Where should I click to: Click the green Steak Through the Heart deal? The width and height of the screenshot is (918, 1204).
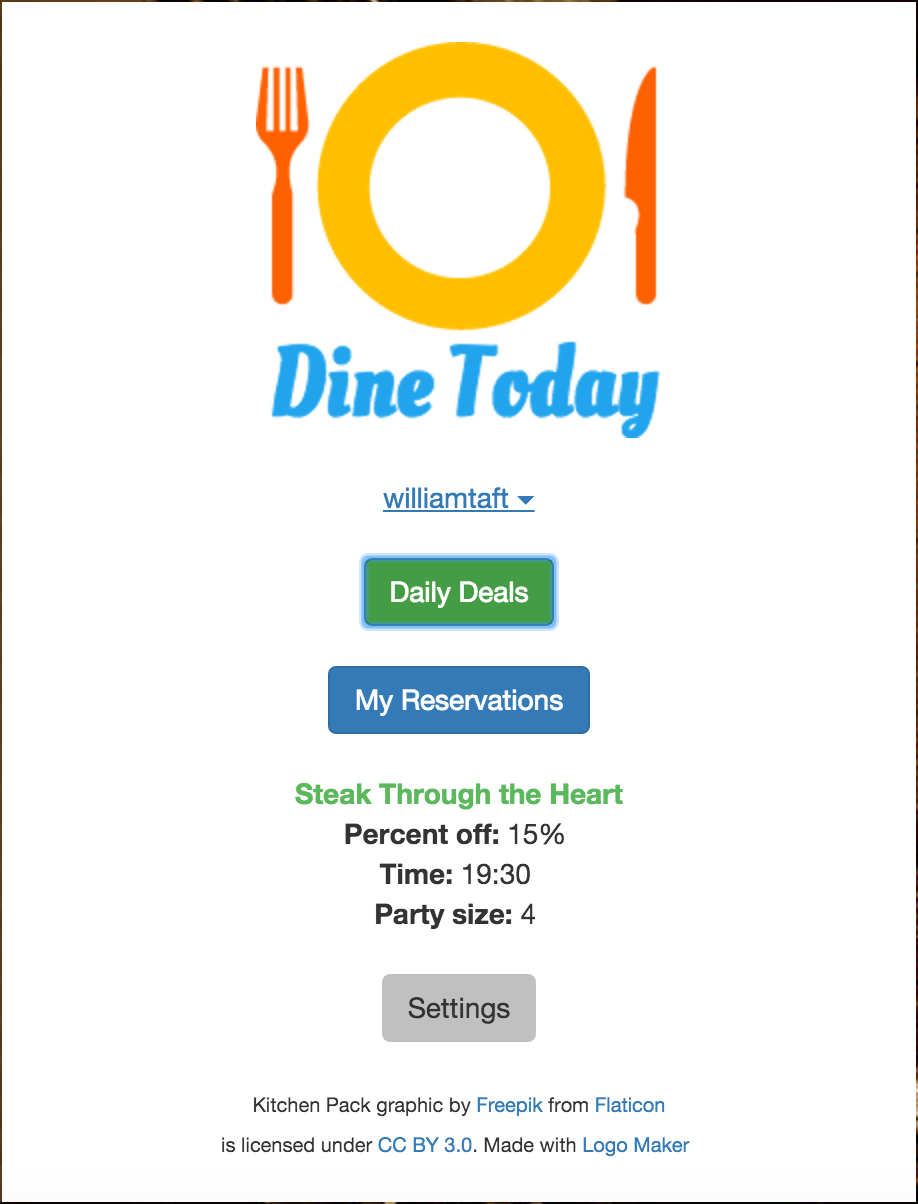click(x=459, y=794)
